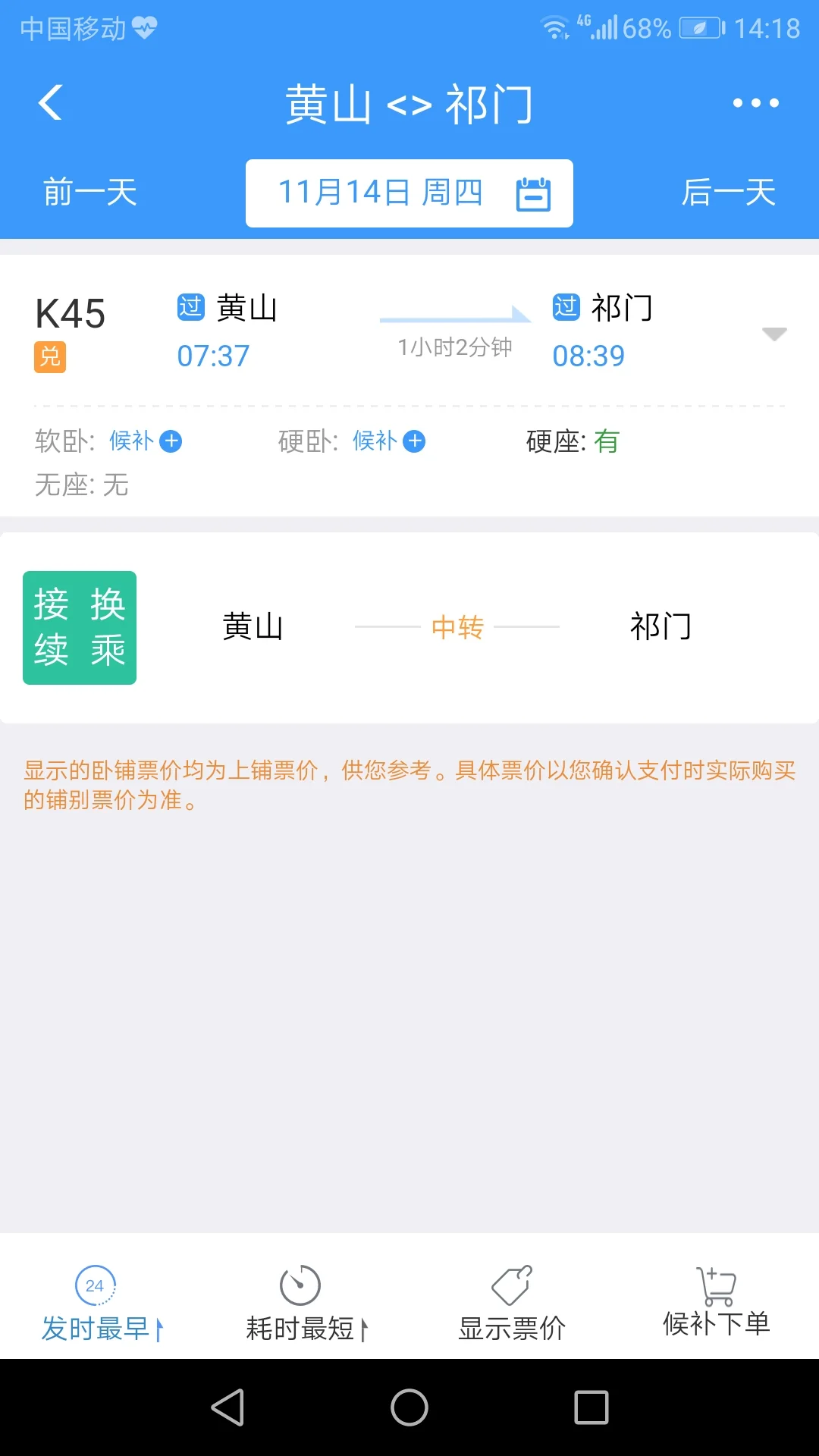Image resolution: width=819 pixels, height=1456 pixels.
Task: Tap the plus icon beside 软卧候补
Action: coord(173,441)
